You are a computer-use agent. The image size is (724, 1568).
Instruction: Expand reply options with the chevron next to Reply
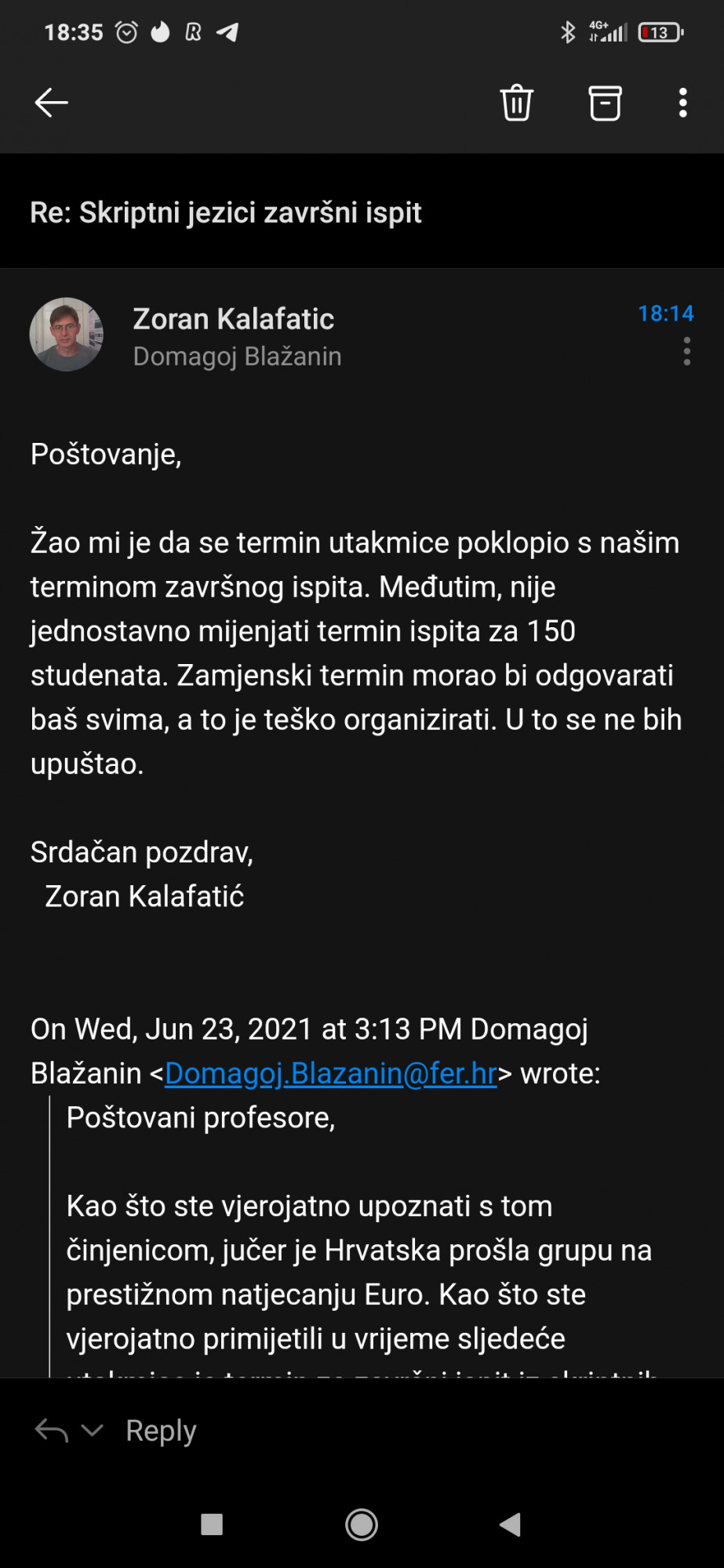93,1431
